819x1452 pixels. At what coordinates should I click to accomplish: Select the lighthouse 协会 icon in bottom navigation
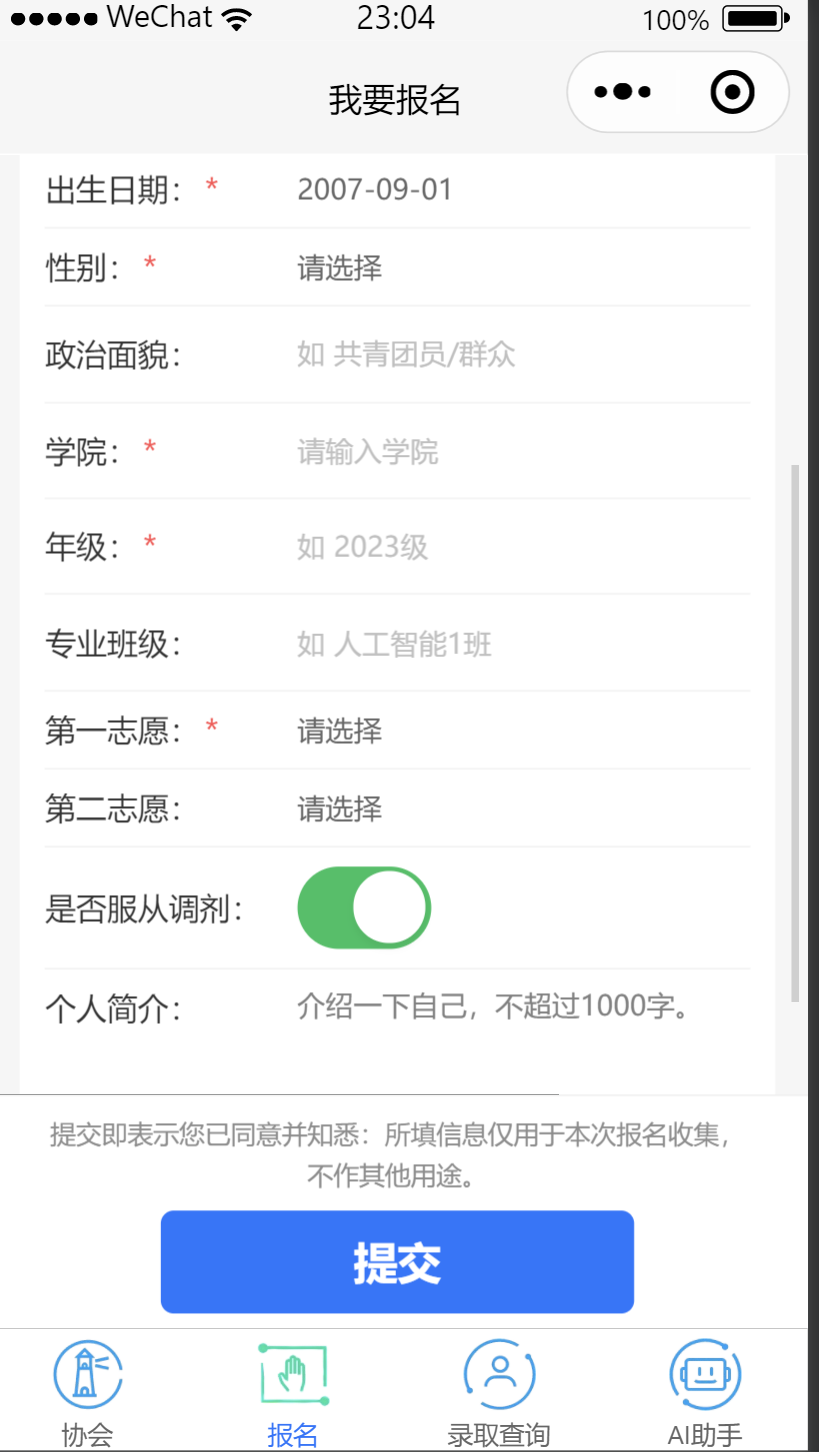(x=89, y=1374)
